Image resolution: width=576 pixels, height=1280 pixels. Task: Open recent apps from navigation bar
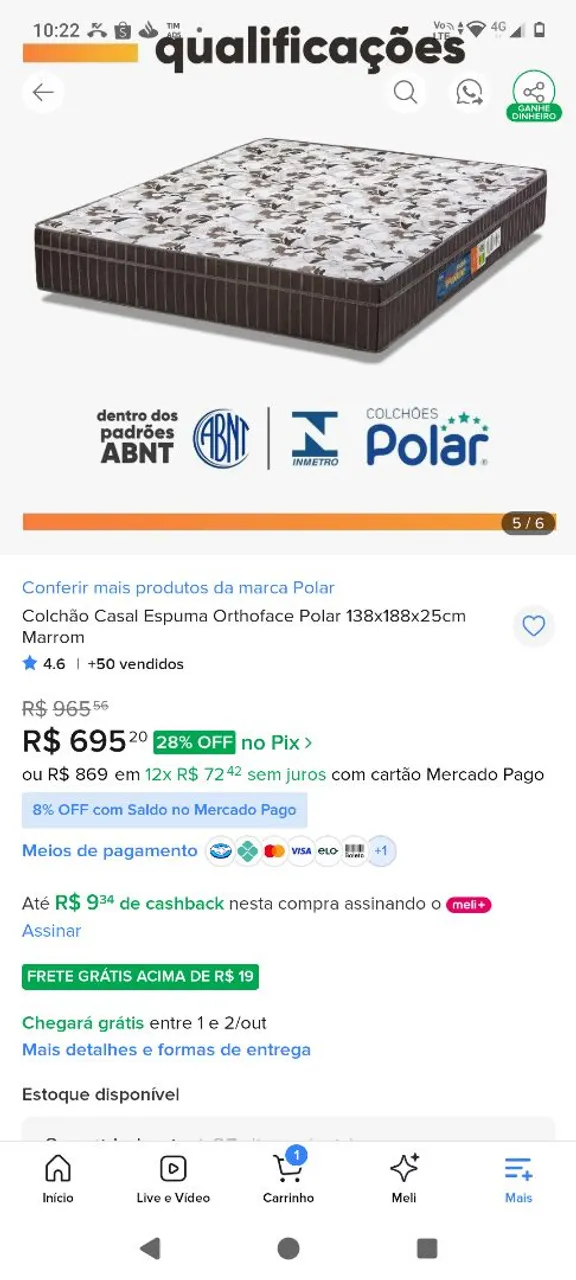427,1248
